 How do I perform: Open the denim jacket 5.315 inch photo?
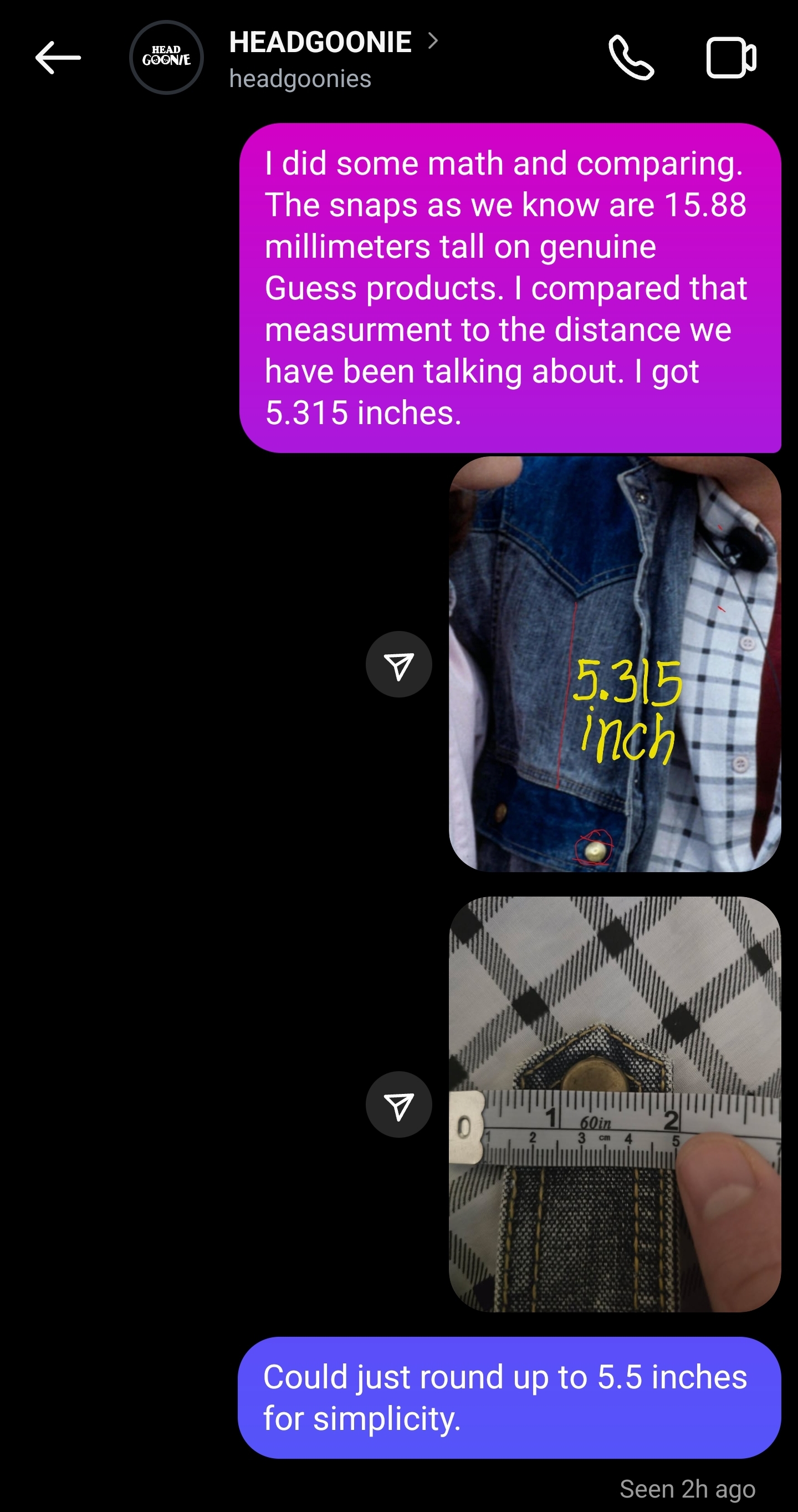(615, 664)
